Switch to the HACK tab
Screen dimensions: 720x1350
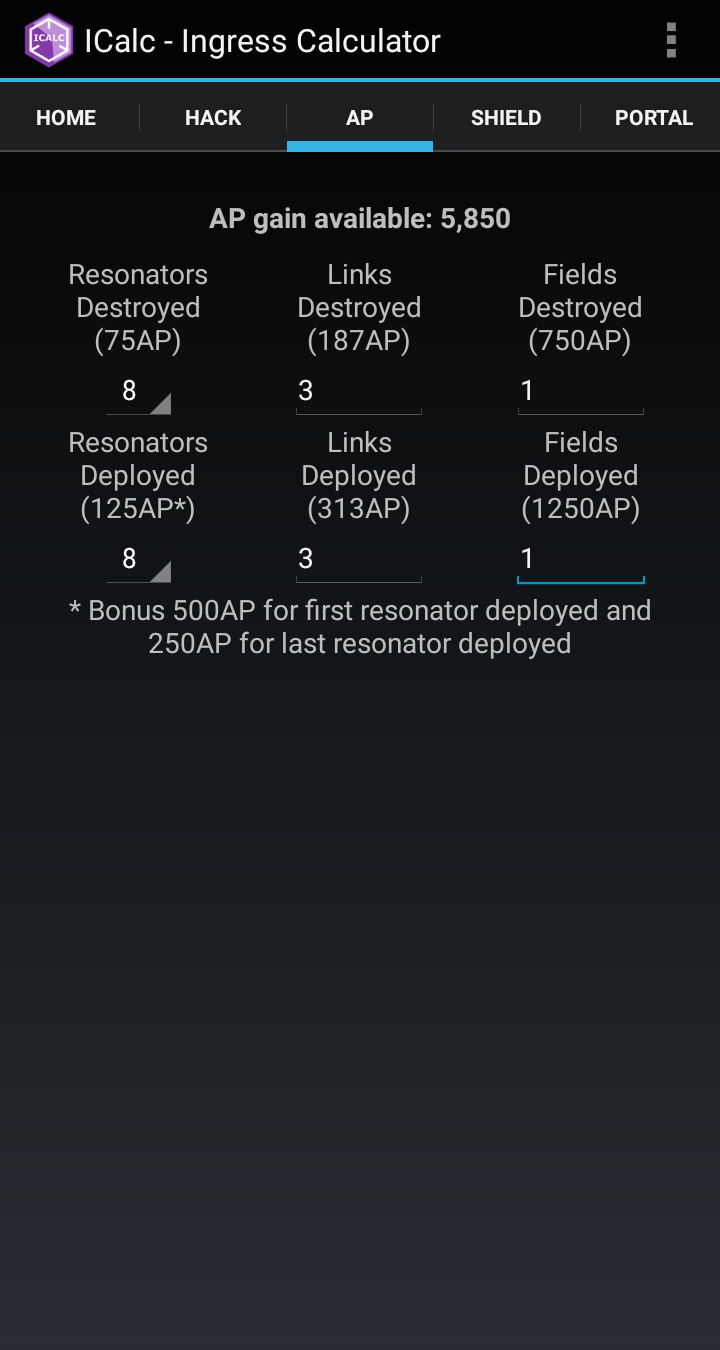(x=213, y=118)
